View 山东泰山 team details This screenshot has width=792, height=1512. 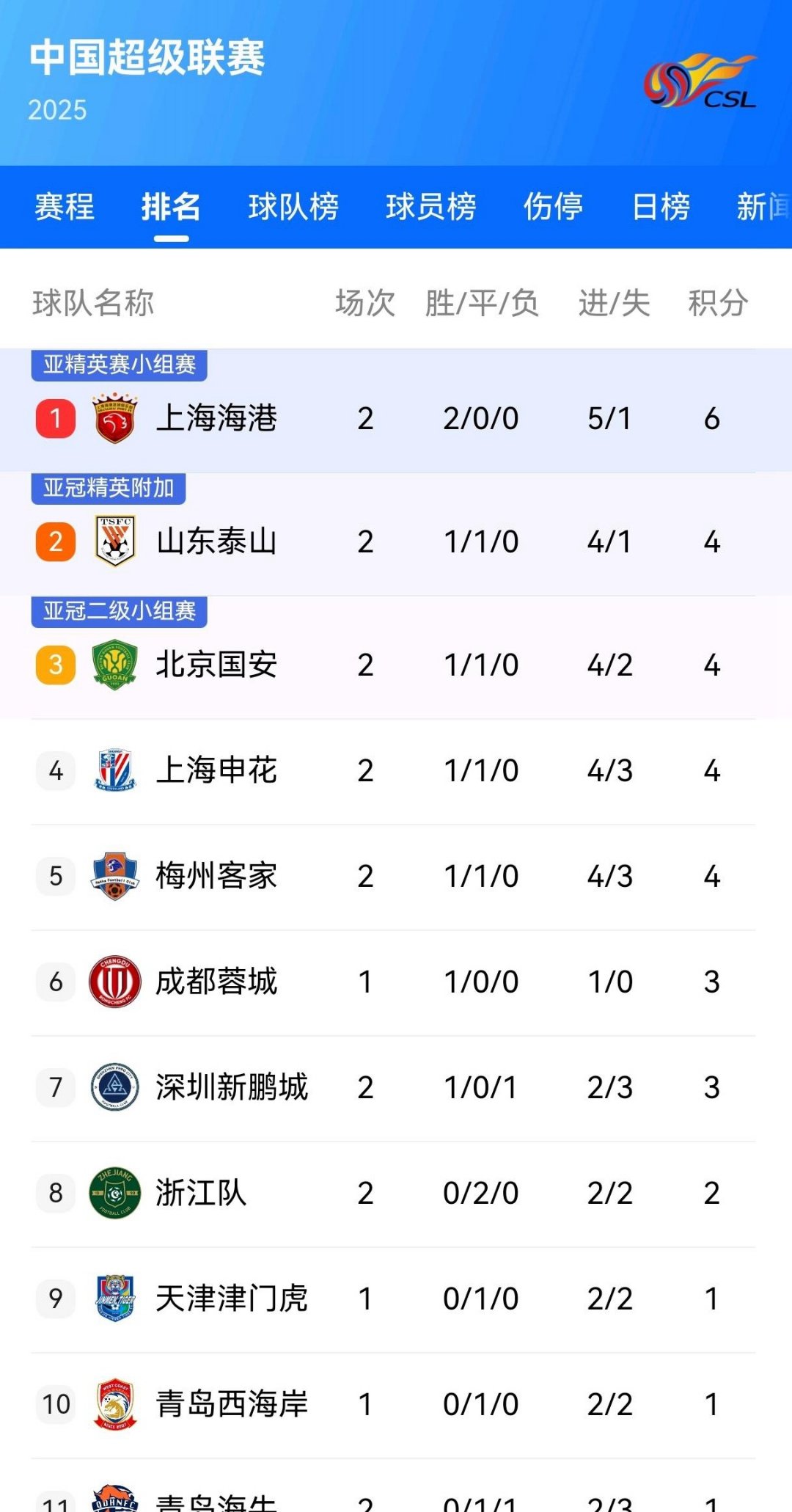pyautogui.click(x=217, y=541)
